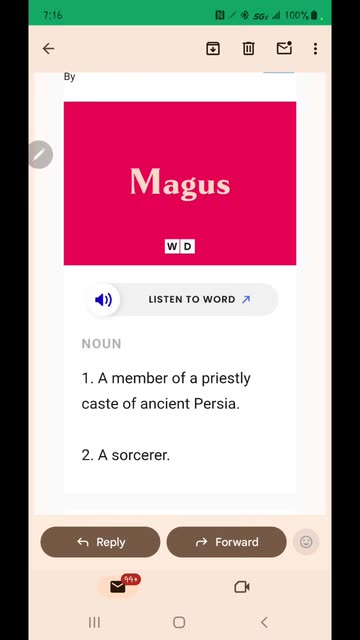Screen dimensions: 360x640
Task: Forward this email
Action: pos(227,542)
